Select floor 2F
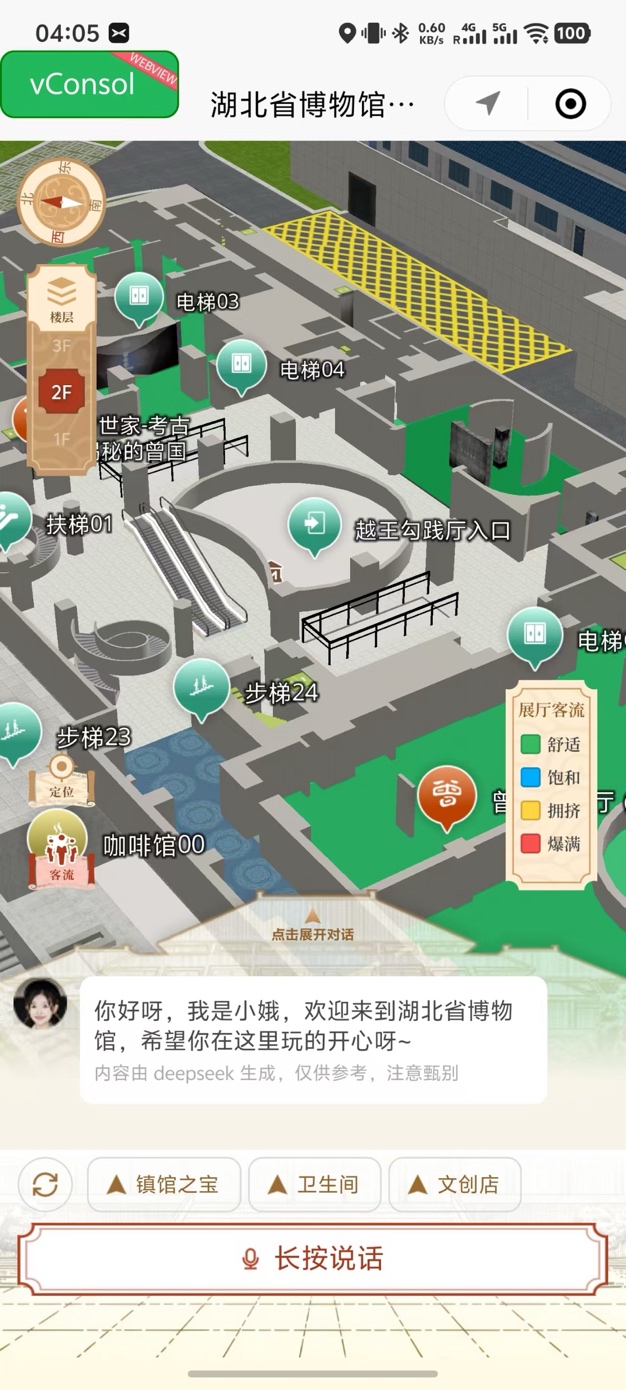The height and width of the screenshot is (1390, 626). (62, 392)
